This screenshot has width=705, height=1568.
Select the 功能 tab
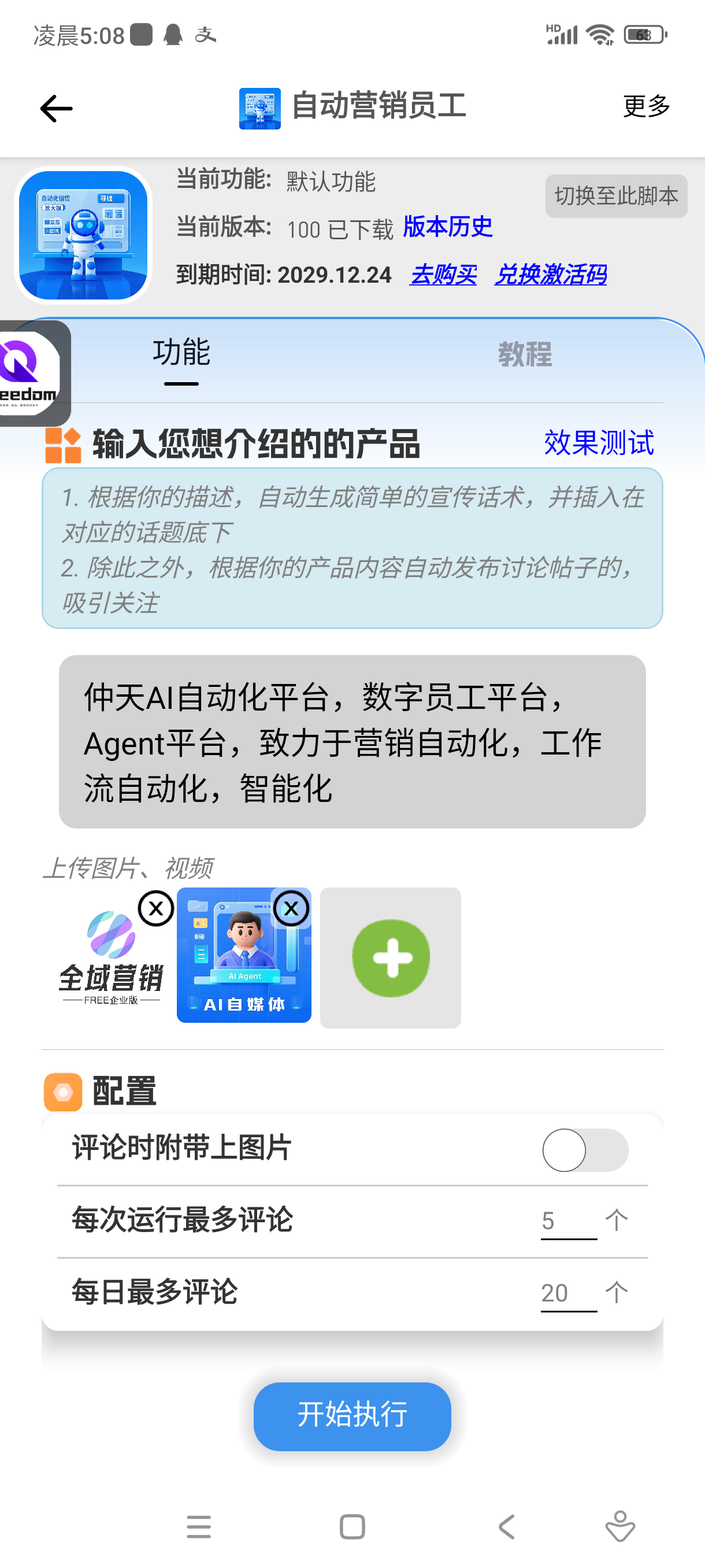click(181, 353)
